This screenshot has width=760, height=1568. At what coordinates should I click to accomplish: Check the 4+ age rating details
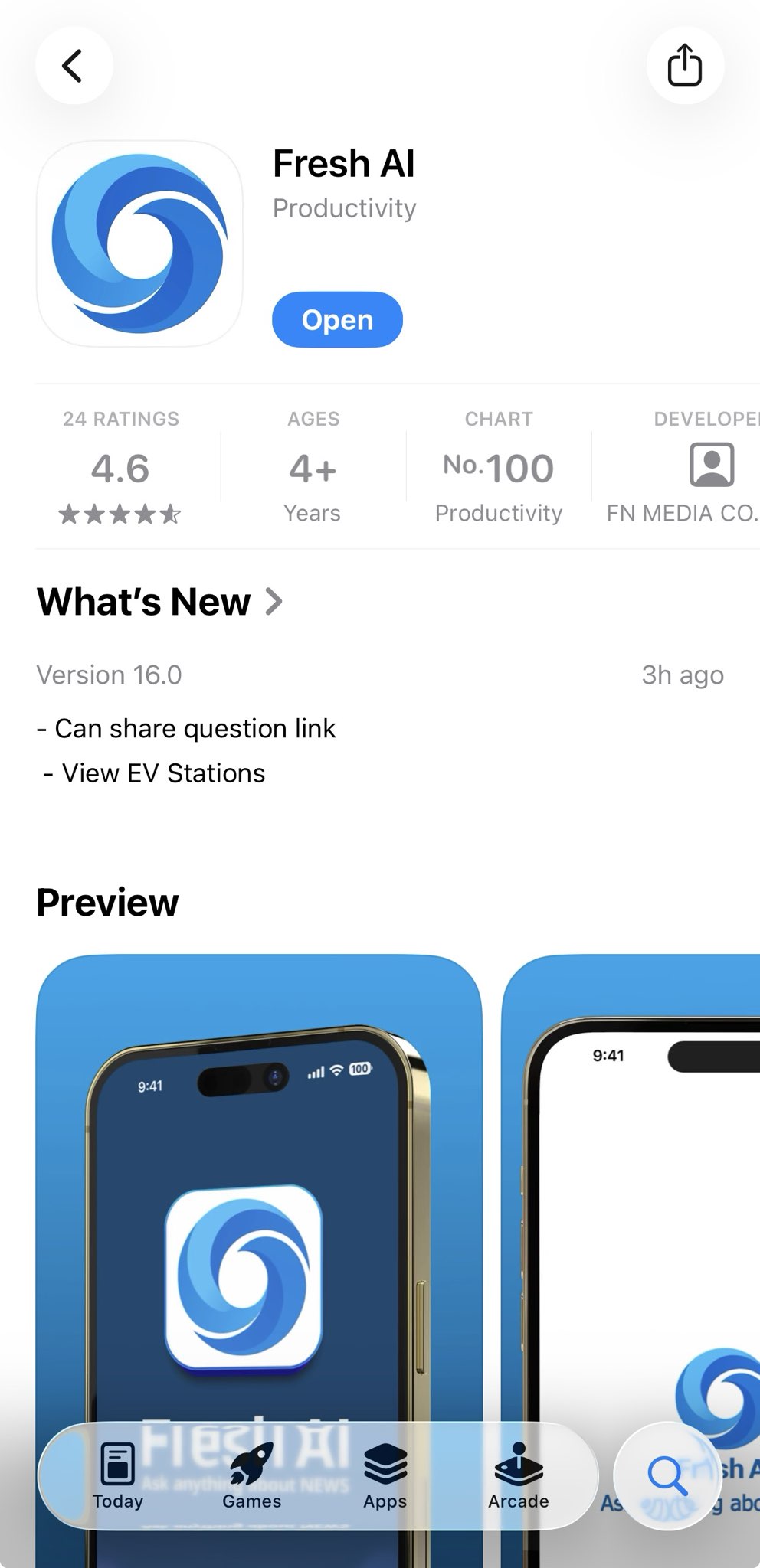[313, 469]
